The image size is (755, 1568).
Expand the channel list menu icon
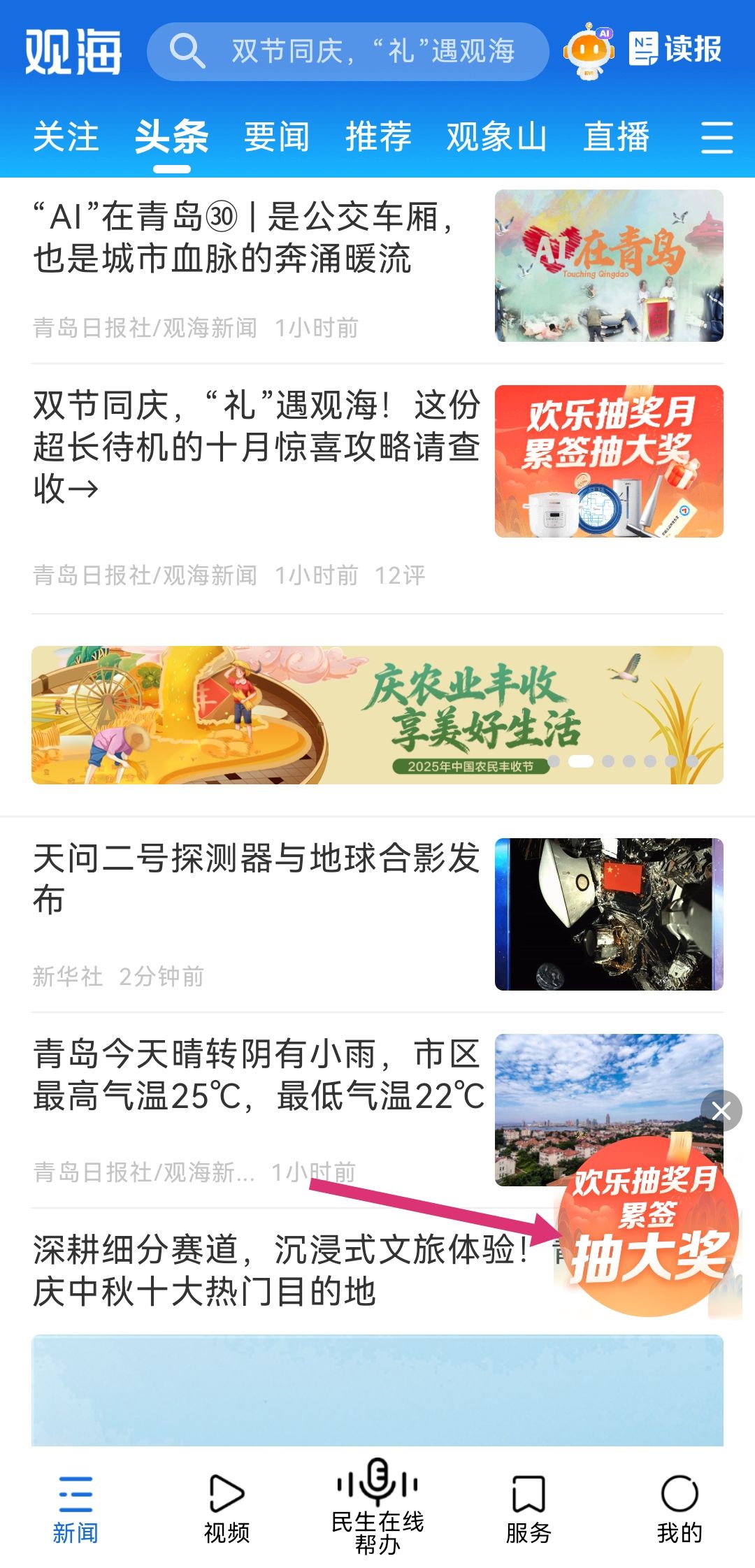click(717, 137)
